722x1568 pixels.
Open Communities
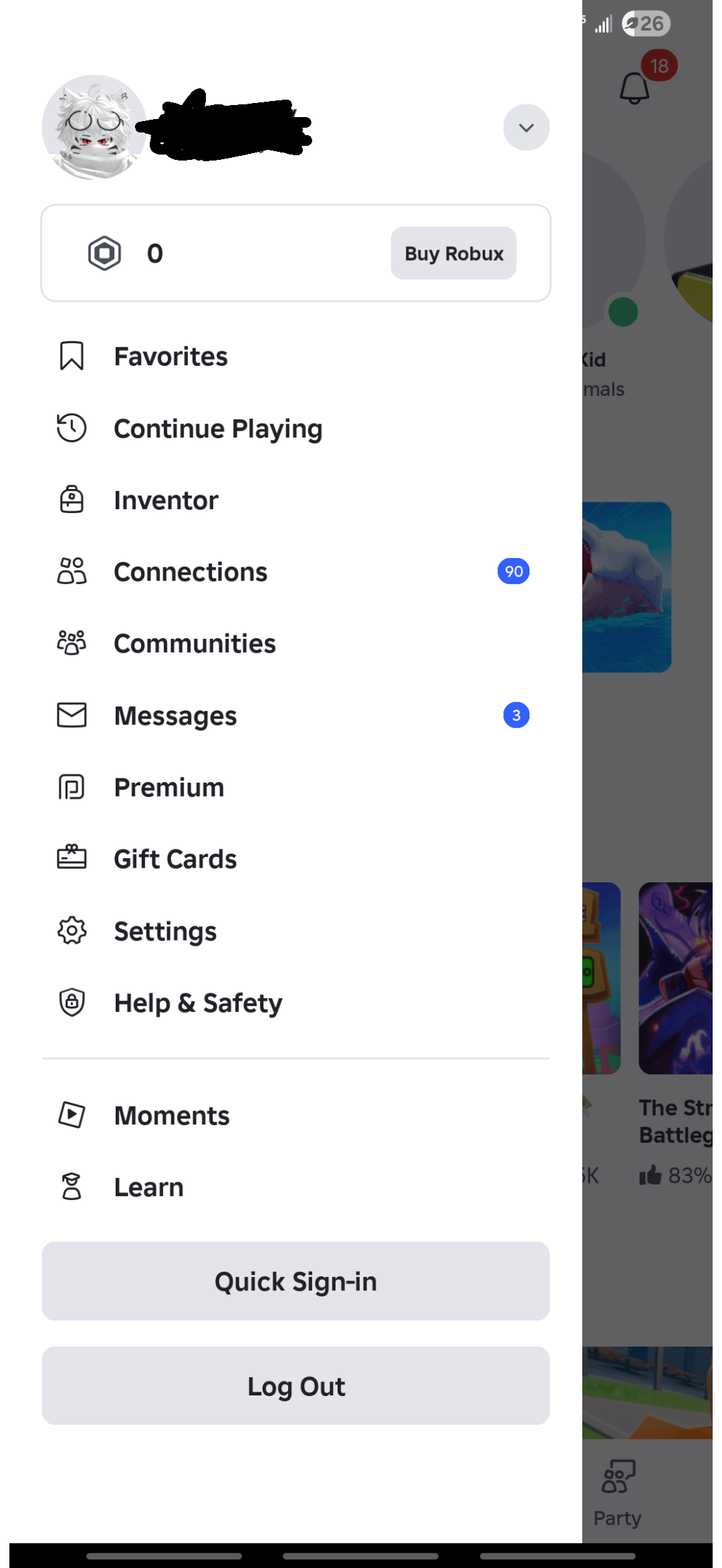[195, 644]
